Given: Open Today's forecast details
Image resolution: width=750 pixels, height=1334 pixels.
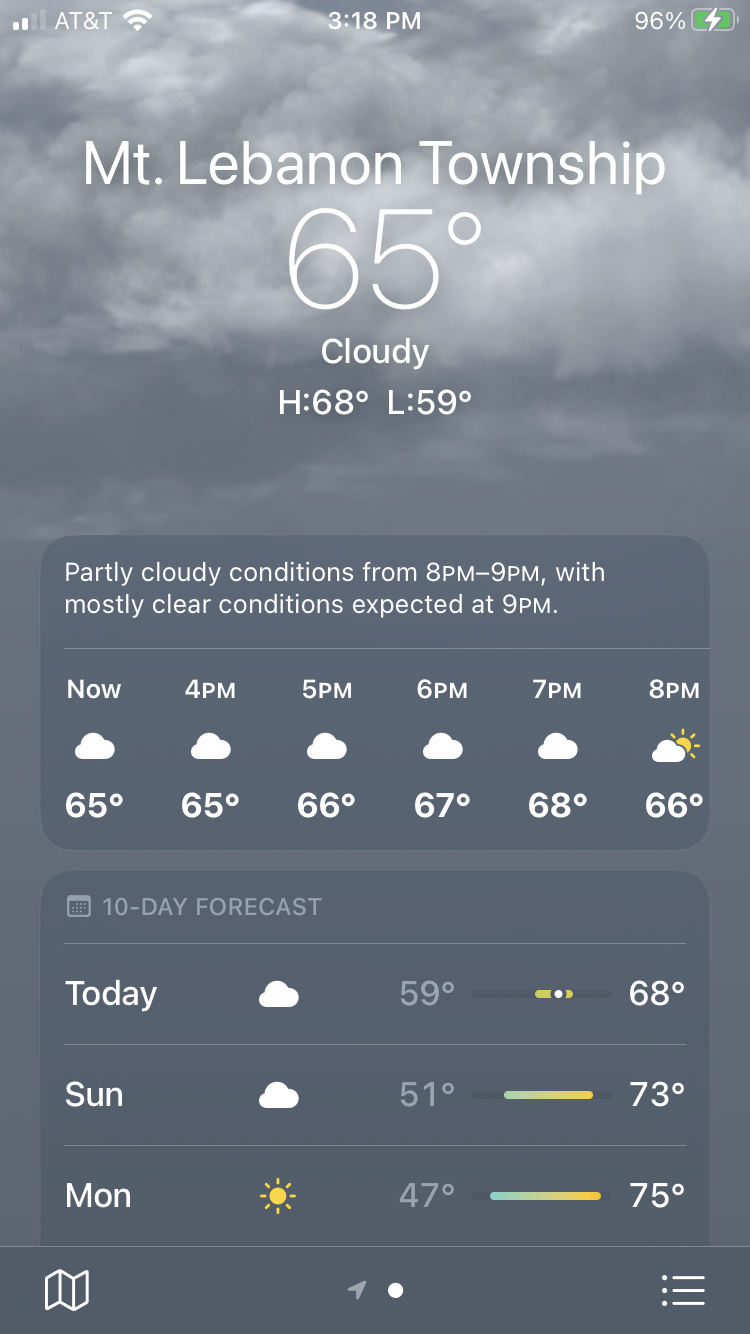Looking at the screenshot, I should 375,994.
